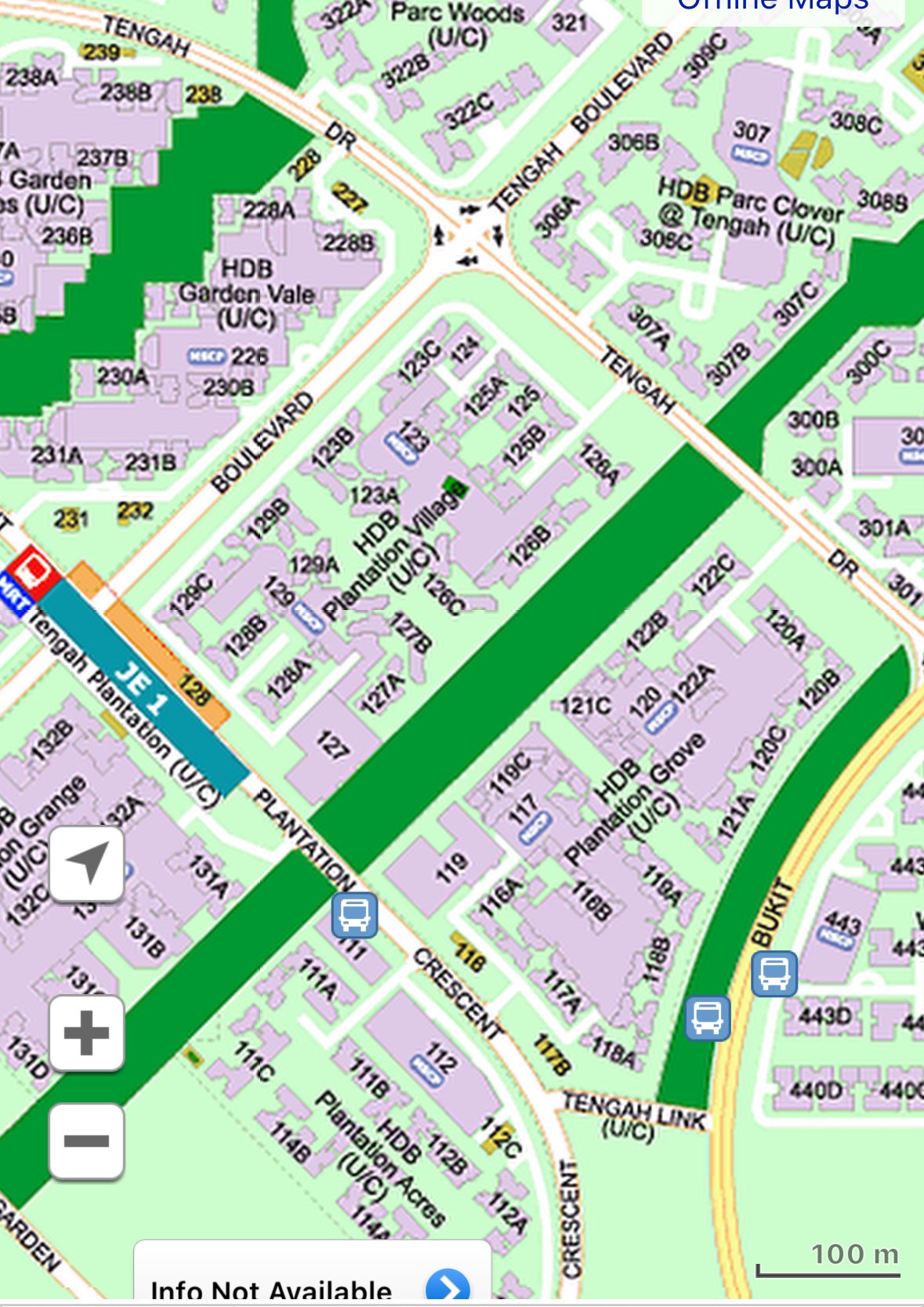Open the Offline Maps link
Screen dimensions: 924x1307
pyautogui.click(x=772, y=8)
